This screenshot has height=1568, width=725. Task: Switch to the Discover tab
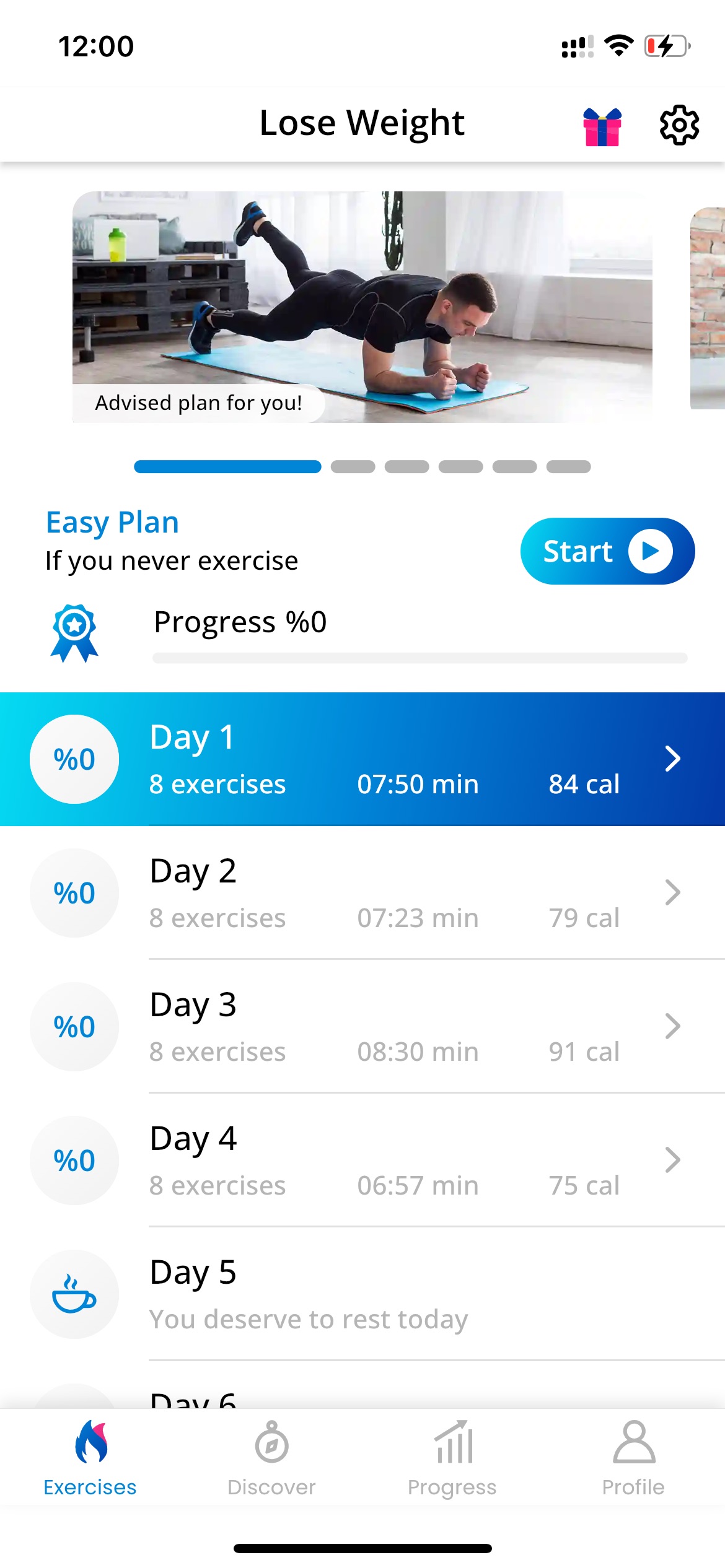(271, 1459)
